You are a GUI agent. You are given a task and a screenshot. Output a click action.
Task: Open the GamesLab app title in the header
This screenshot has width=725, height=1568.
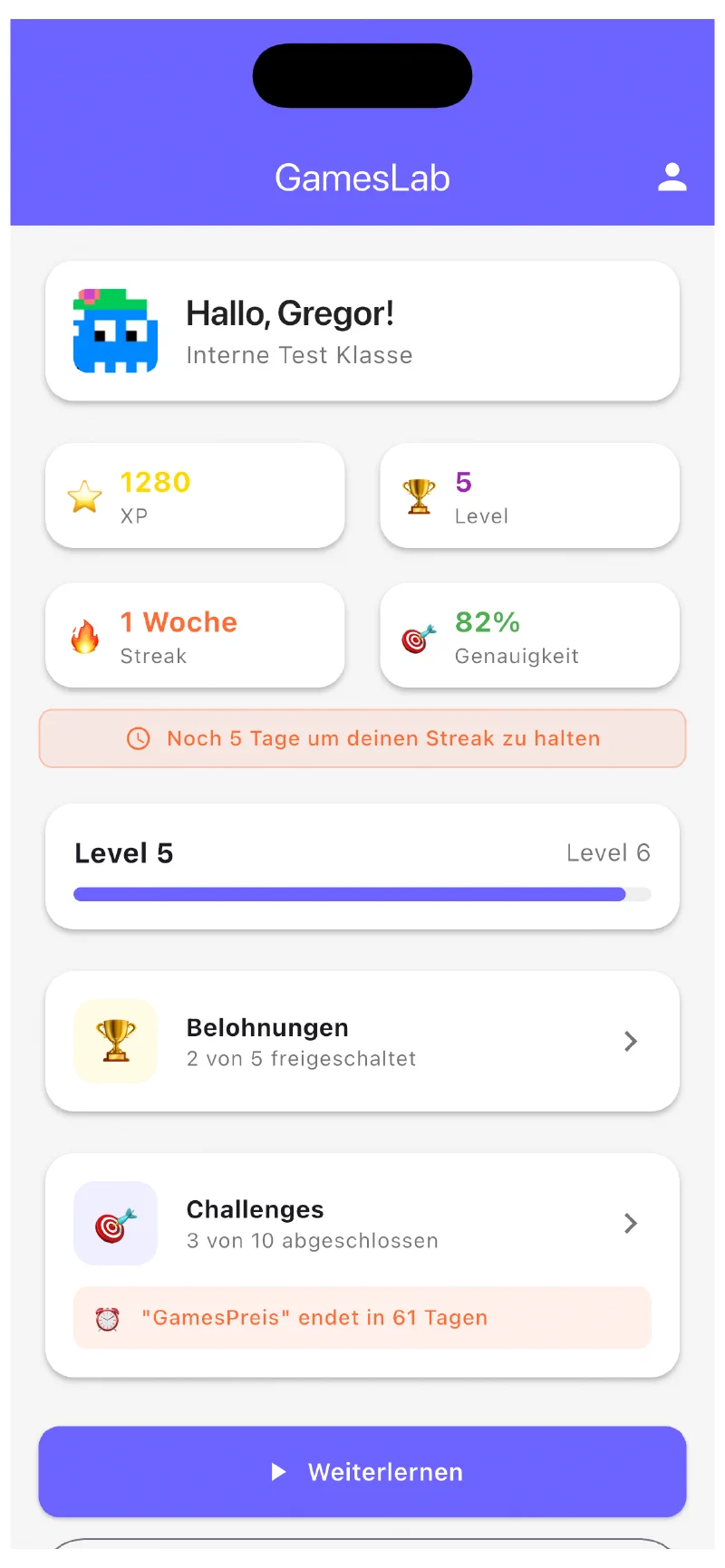pyautogui.click(x=362, y=178)
